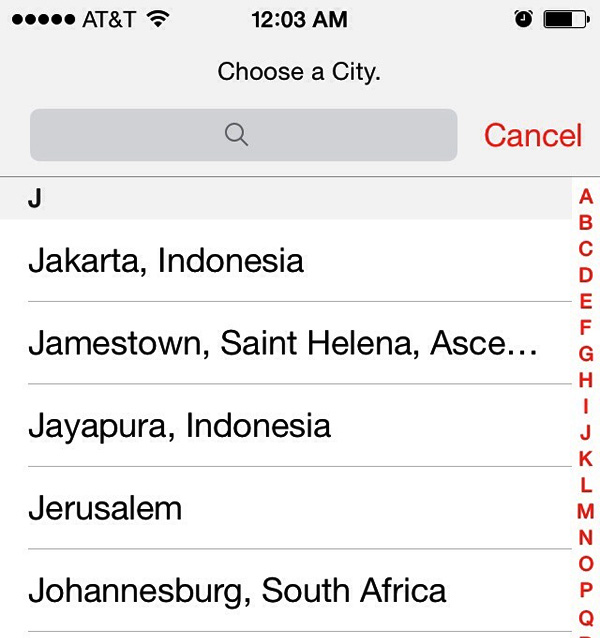Image resolution: width=600 pixels, height=638 pixels.
Task: Select Jakarta, Indonesia
Action: click(x=166, y=261)
